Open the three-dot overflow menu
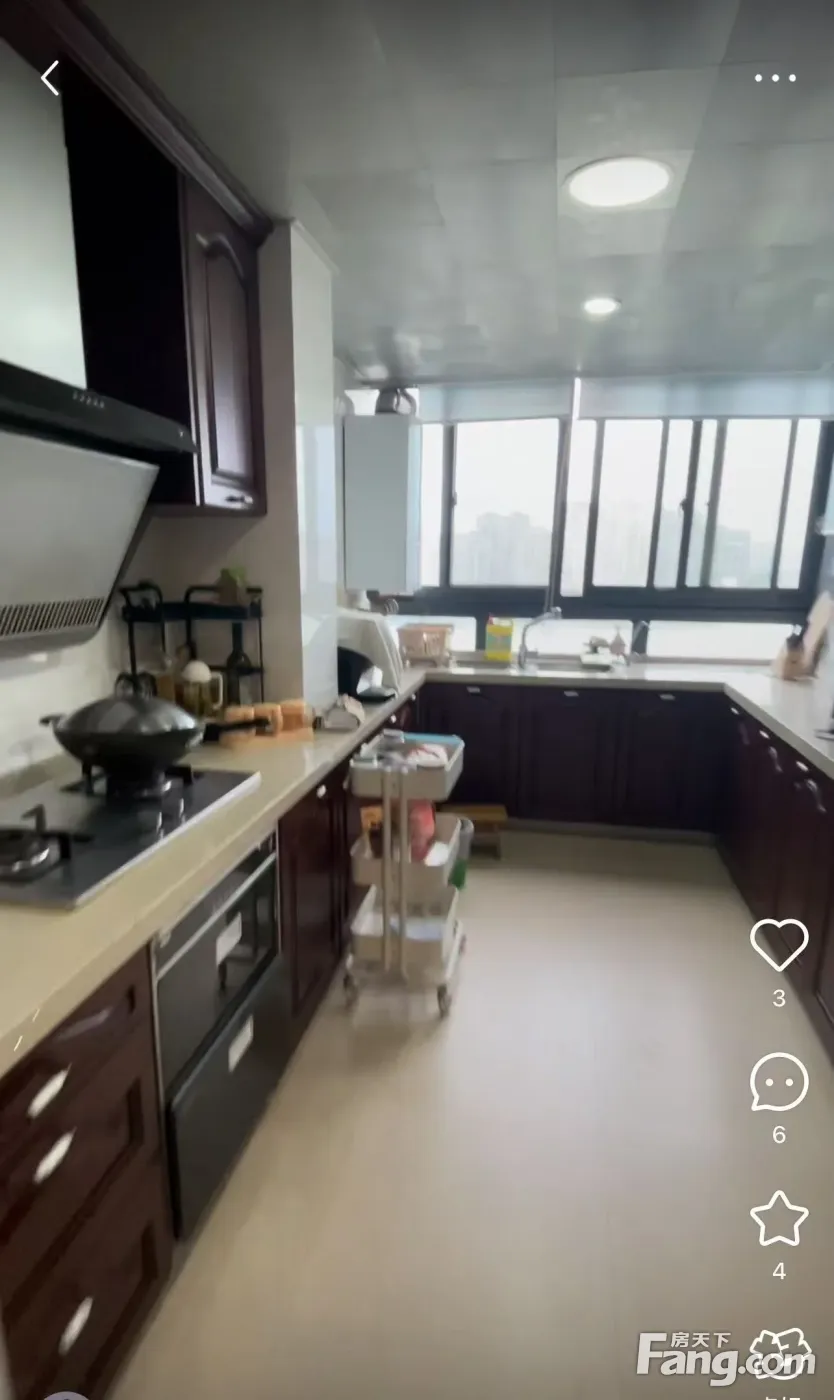Screen dimensions: 834x1400 point(775,78)
